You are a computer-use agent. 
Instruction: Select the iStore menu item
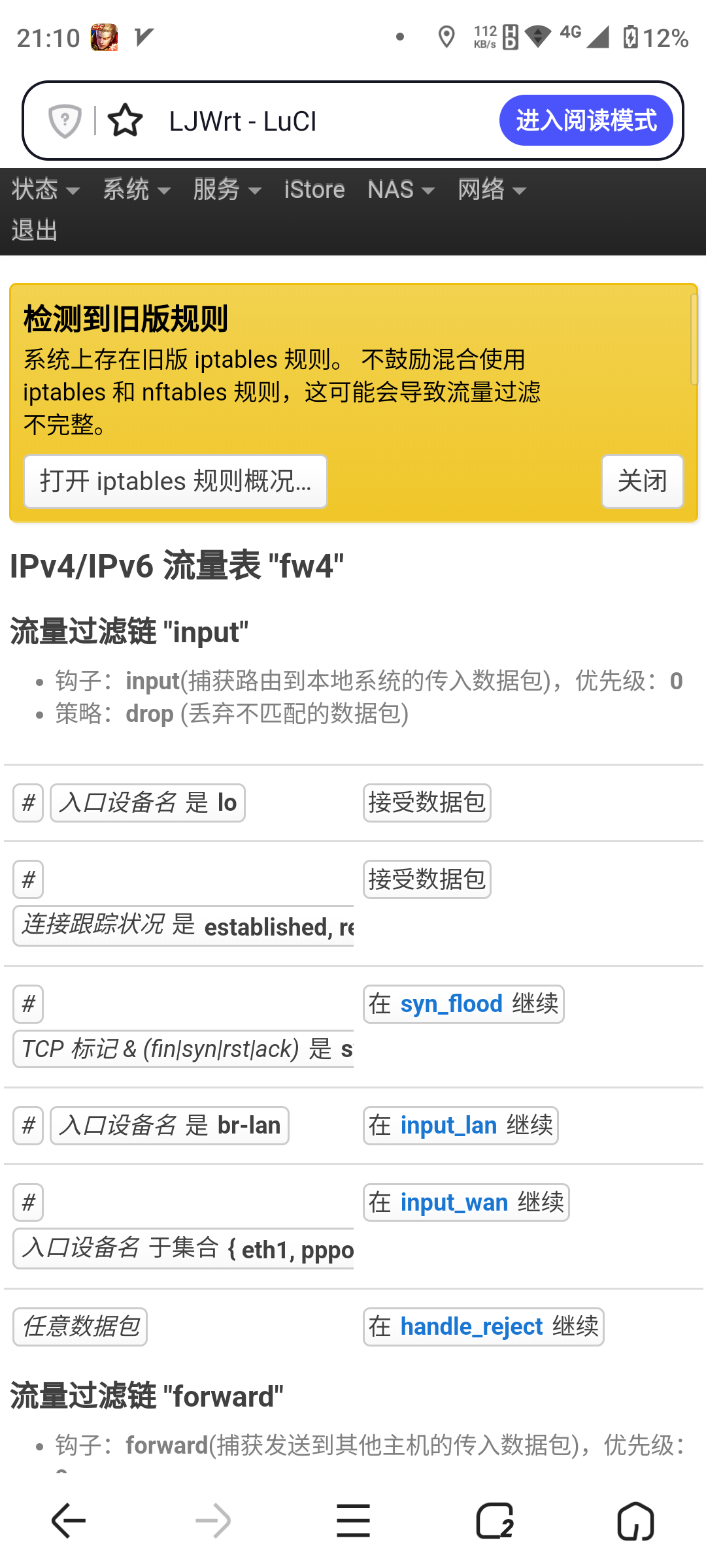[314, 189]
